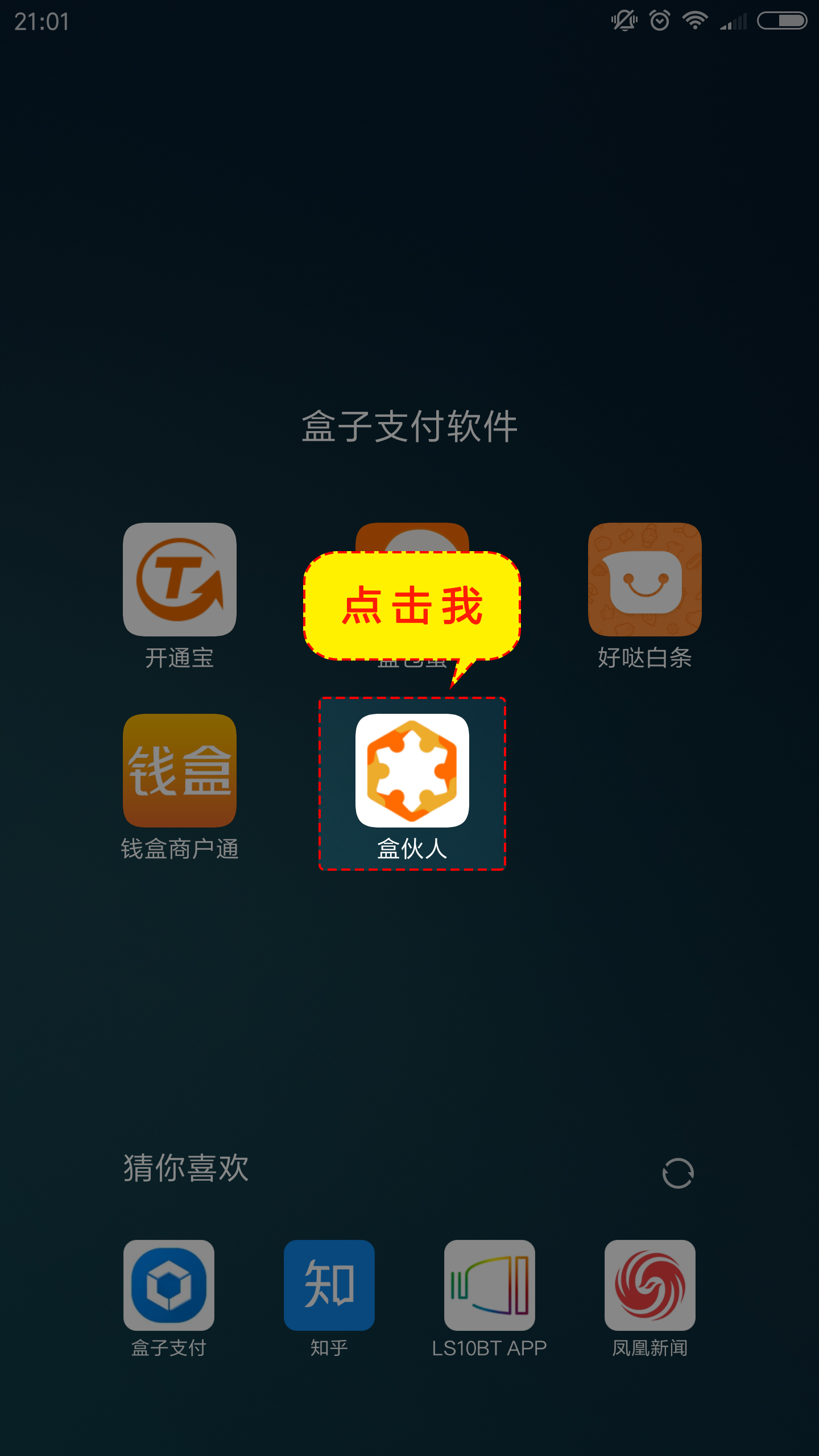Open the recommended 盒子支付 app

[x=169, y=1285]
